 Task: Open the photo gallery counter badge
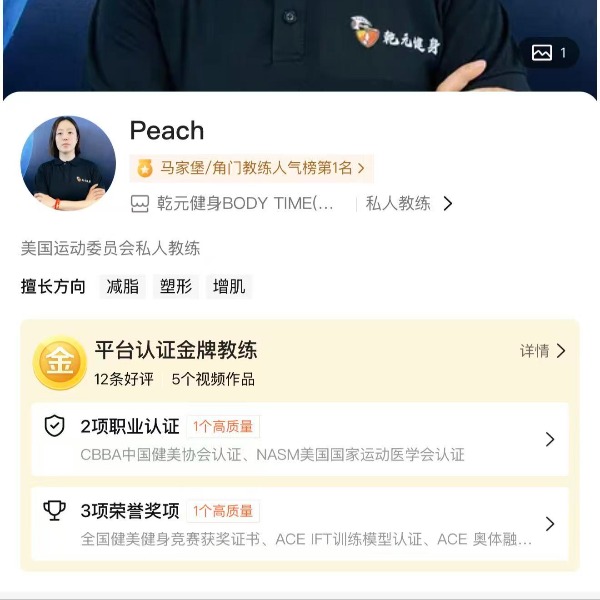[x=550, y=53]
